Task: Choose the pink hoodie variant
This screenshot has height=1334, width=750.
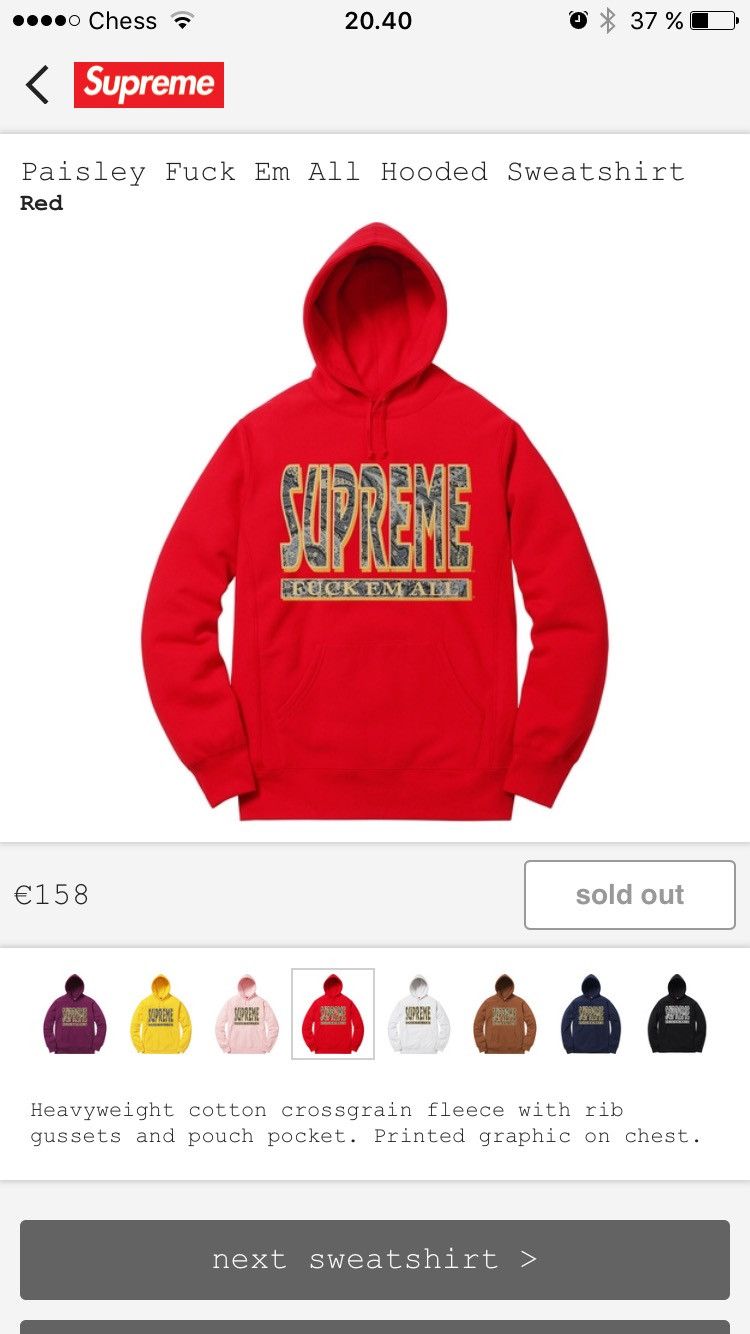Action: click(x=247, y=1013)
